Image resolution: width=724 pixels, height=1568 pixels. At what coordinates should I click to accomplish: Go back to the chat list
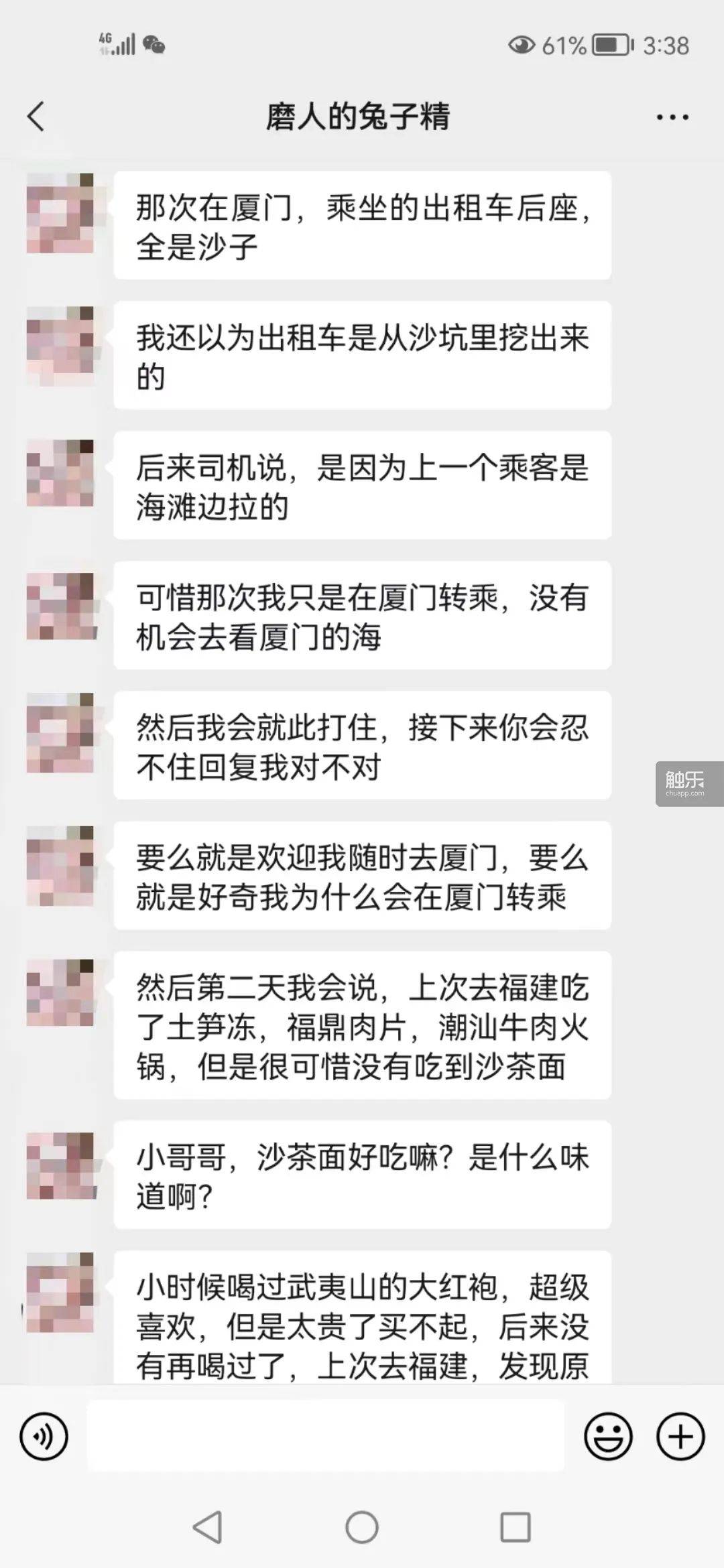[36, 117]
